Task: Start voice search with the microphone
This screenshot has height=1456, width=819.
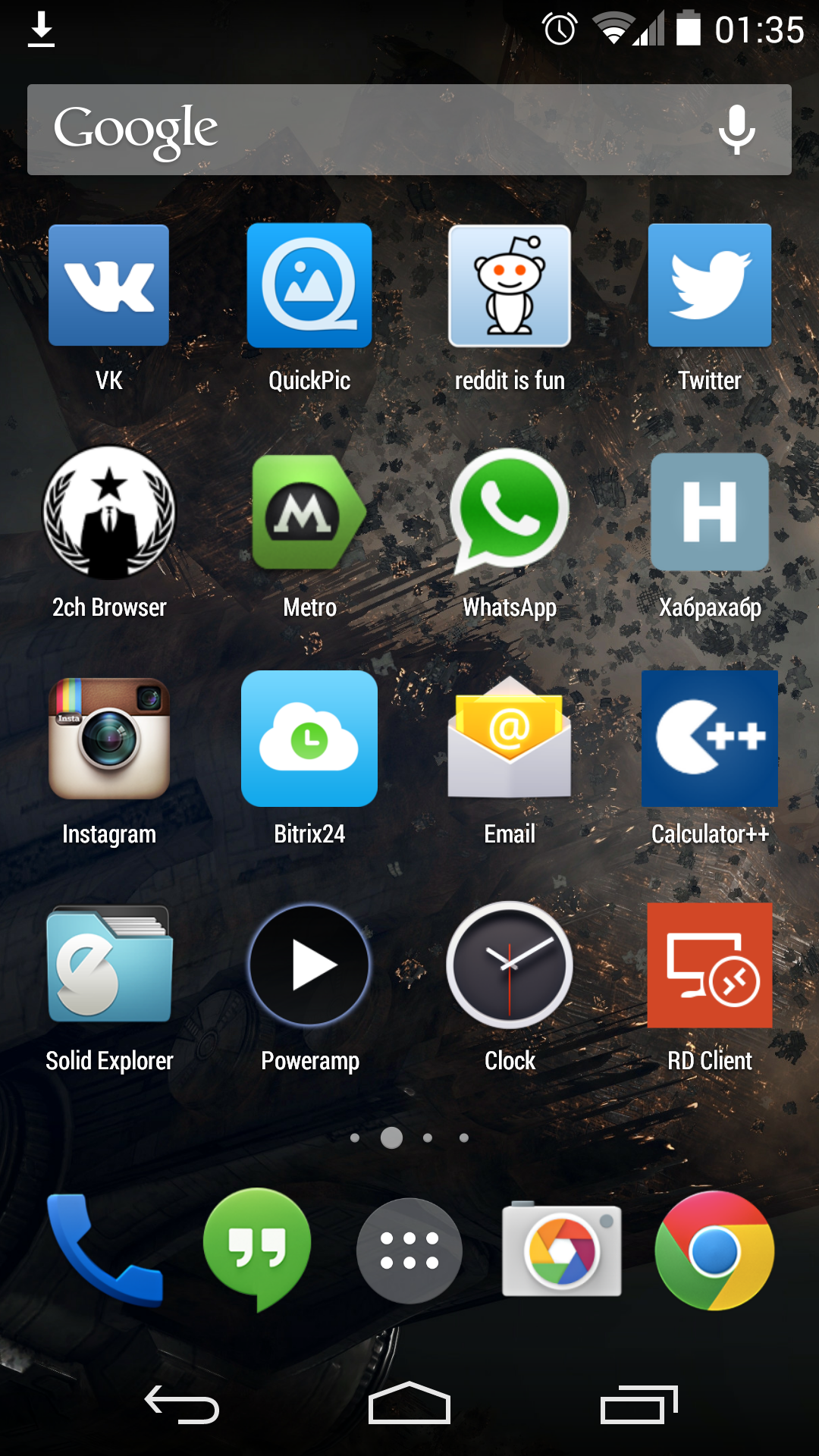Action: [736, 130]
